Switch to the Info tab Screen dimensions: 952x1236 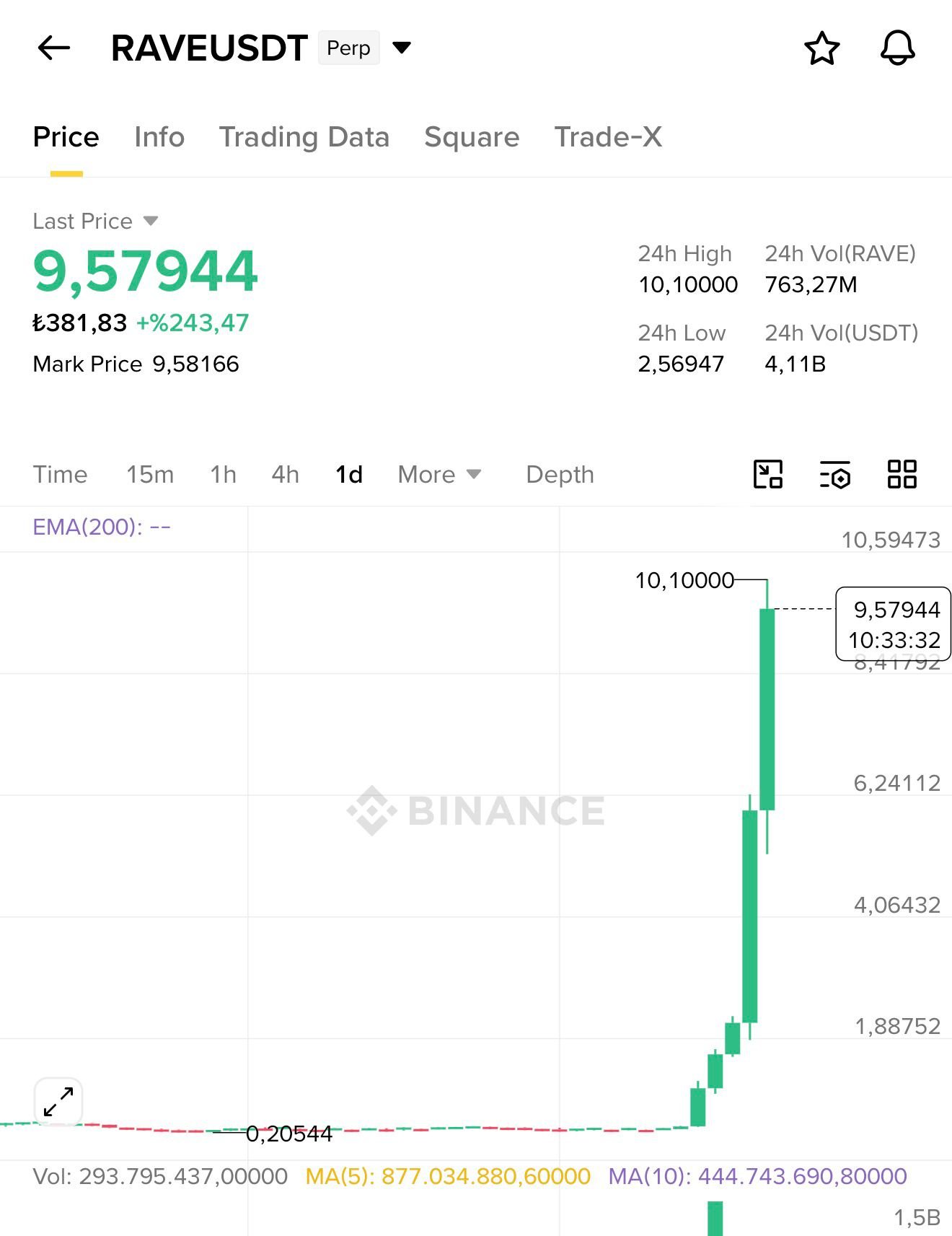tap(159, 137)
